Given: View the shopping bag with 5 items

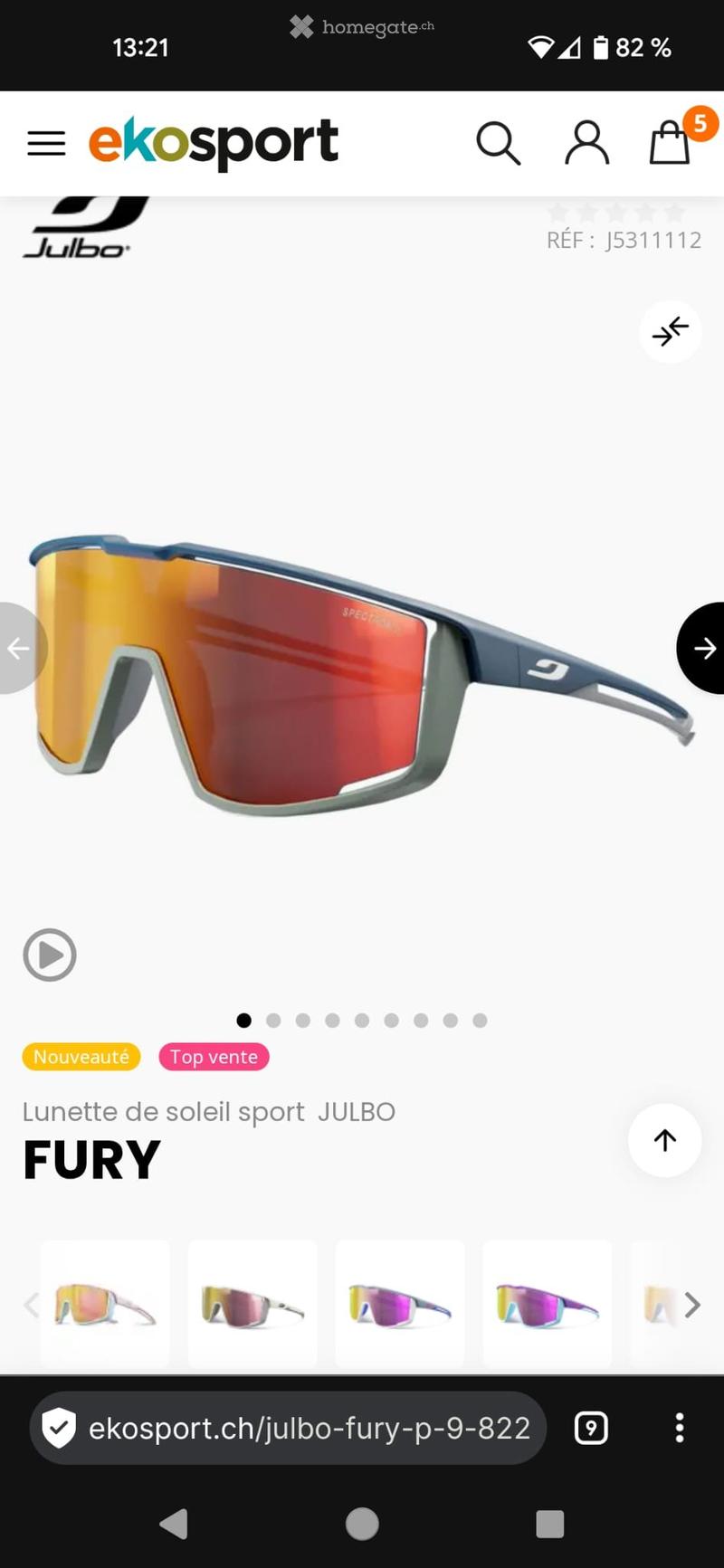Looking at the screenshot, I should (x=674, y=138).
